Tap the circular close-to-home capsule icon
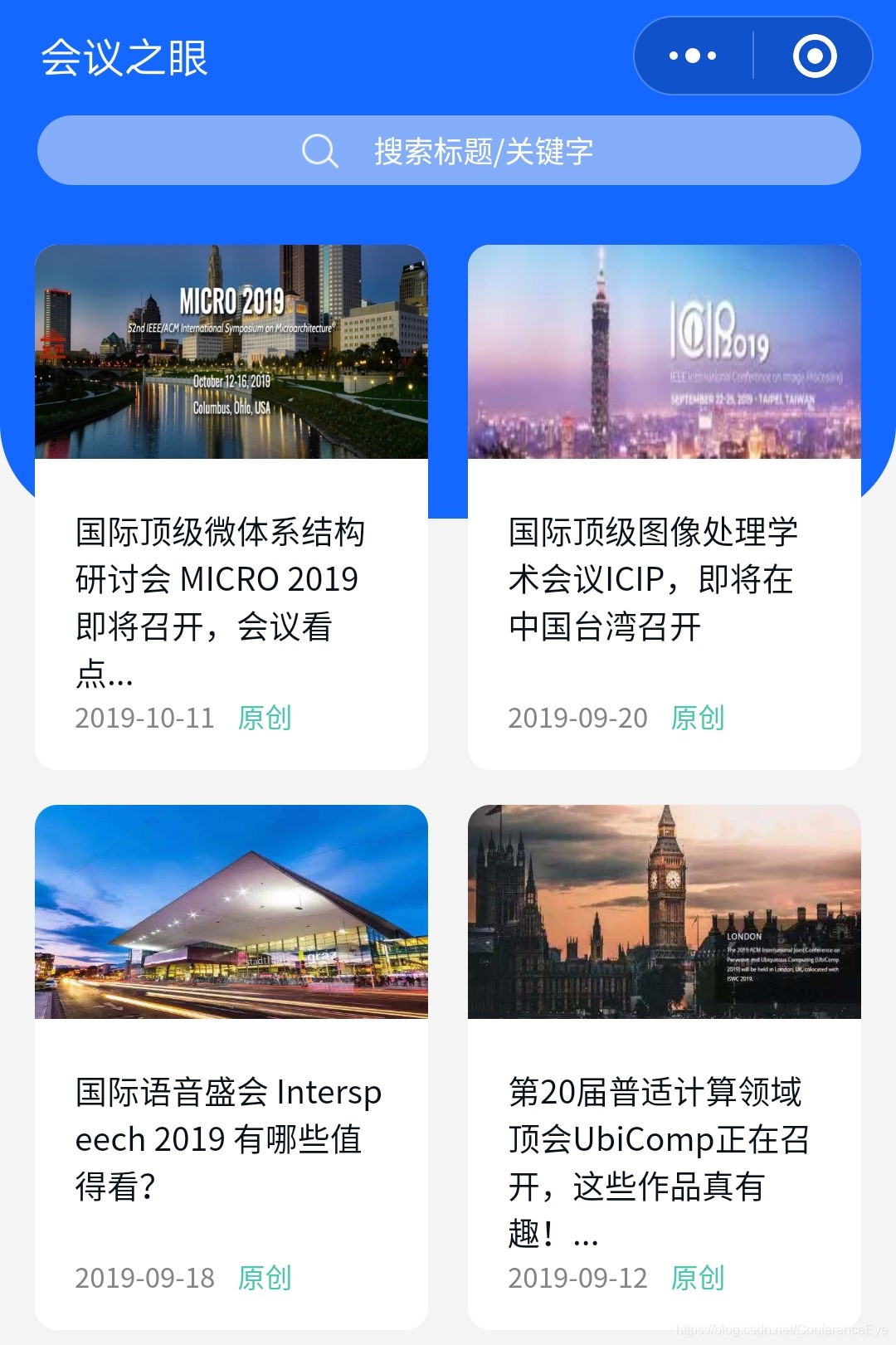 [x=813, y=56]
